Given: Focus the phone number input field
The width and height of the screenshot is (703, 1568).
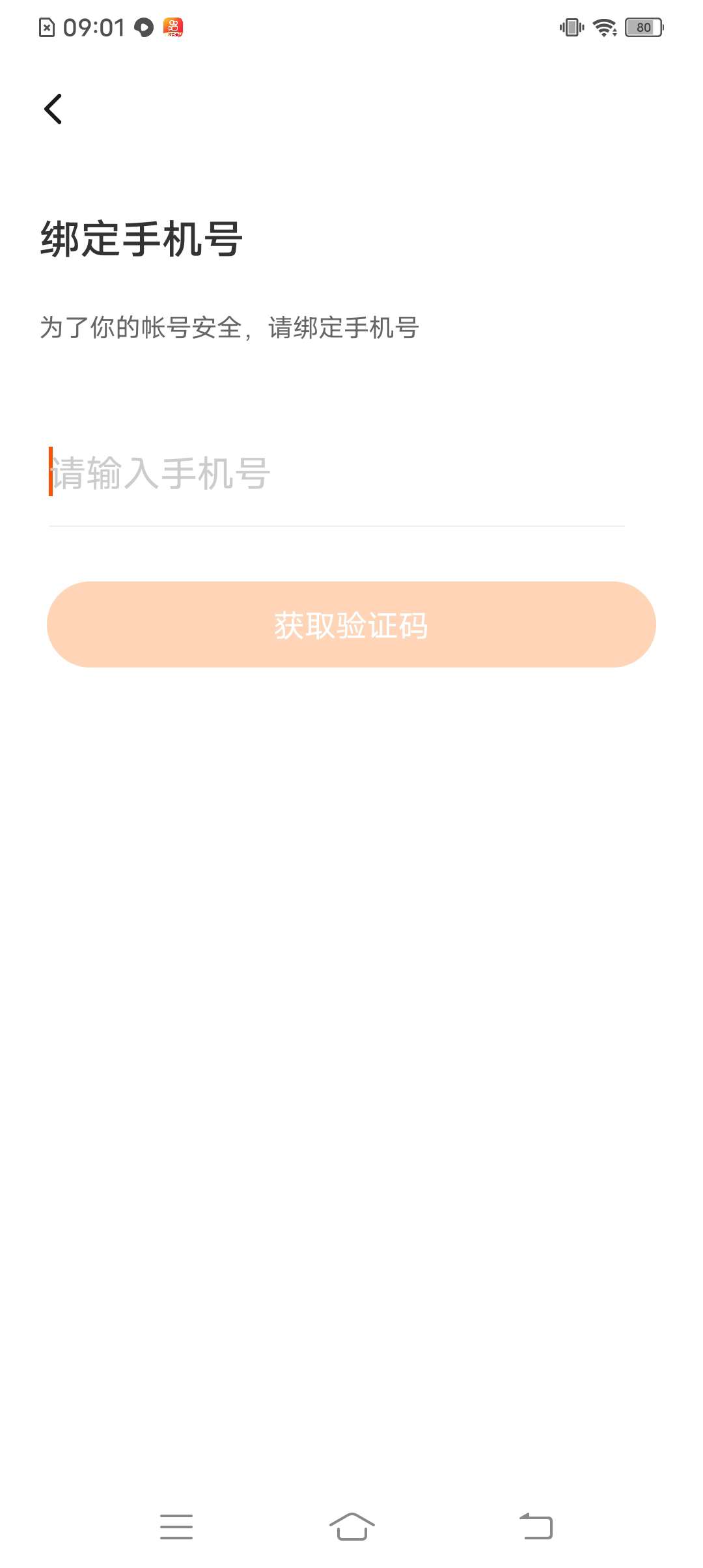Looking at the screenshot, I should point(336,473).
